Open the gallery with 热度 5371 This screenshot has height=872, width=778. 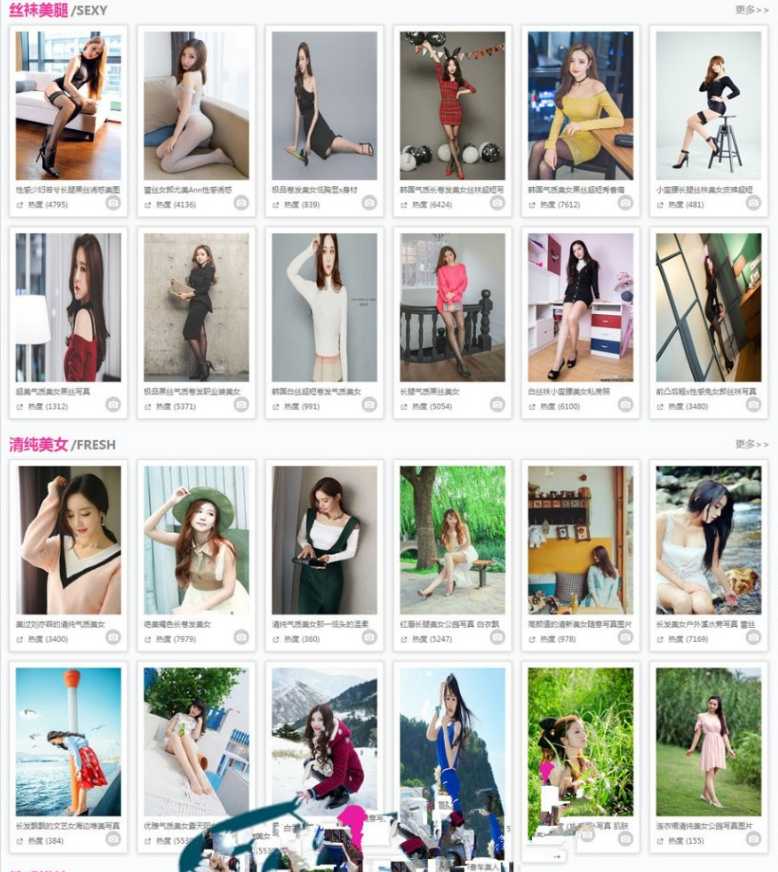pos(196,307)
